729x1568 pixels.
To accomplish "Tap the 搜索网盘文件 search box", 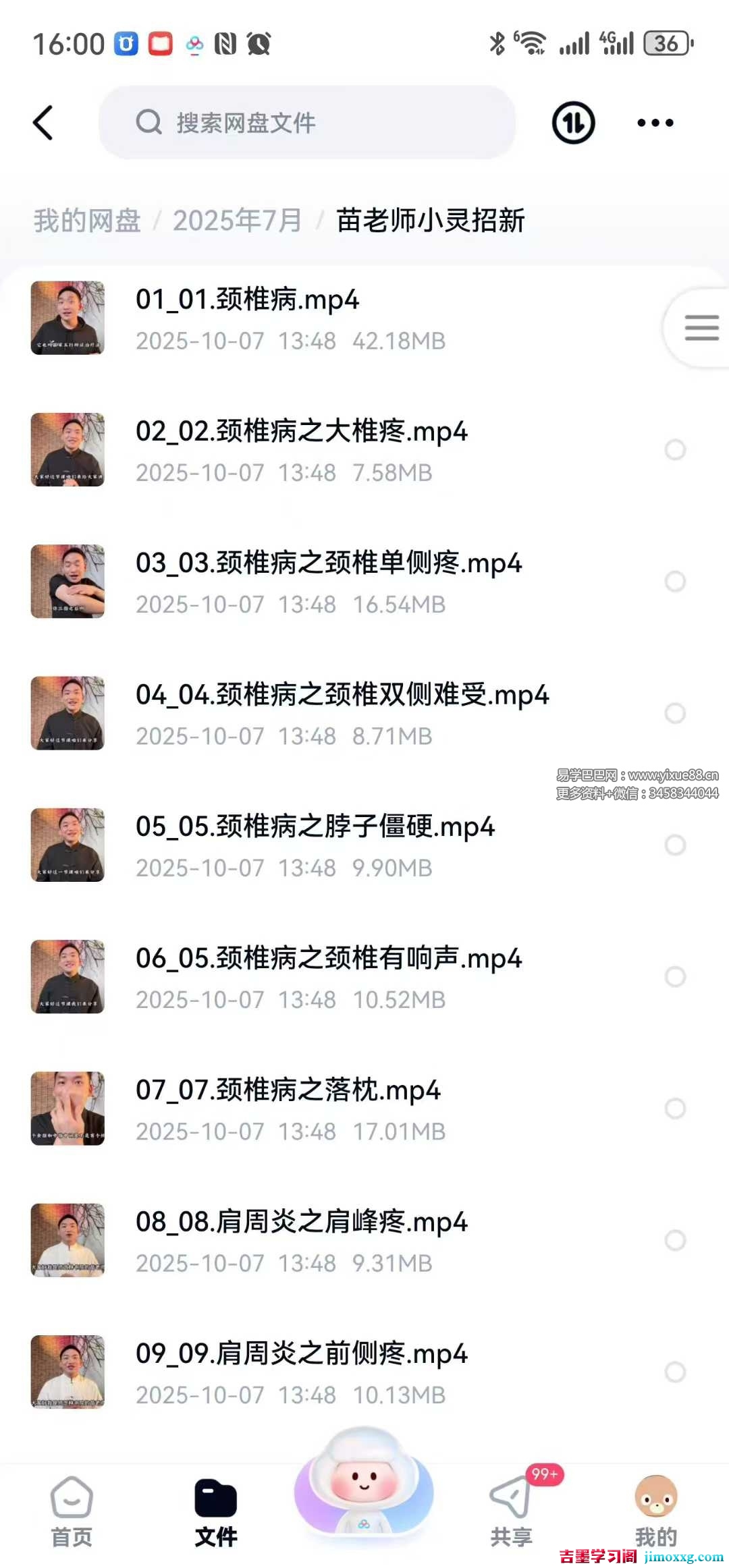I will (307, 123).
